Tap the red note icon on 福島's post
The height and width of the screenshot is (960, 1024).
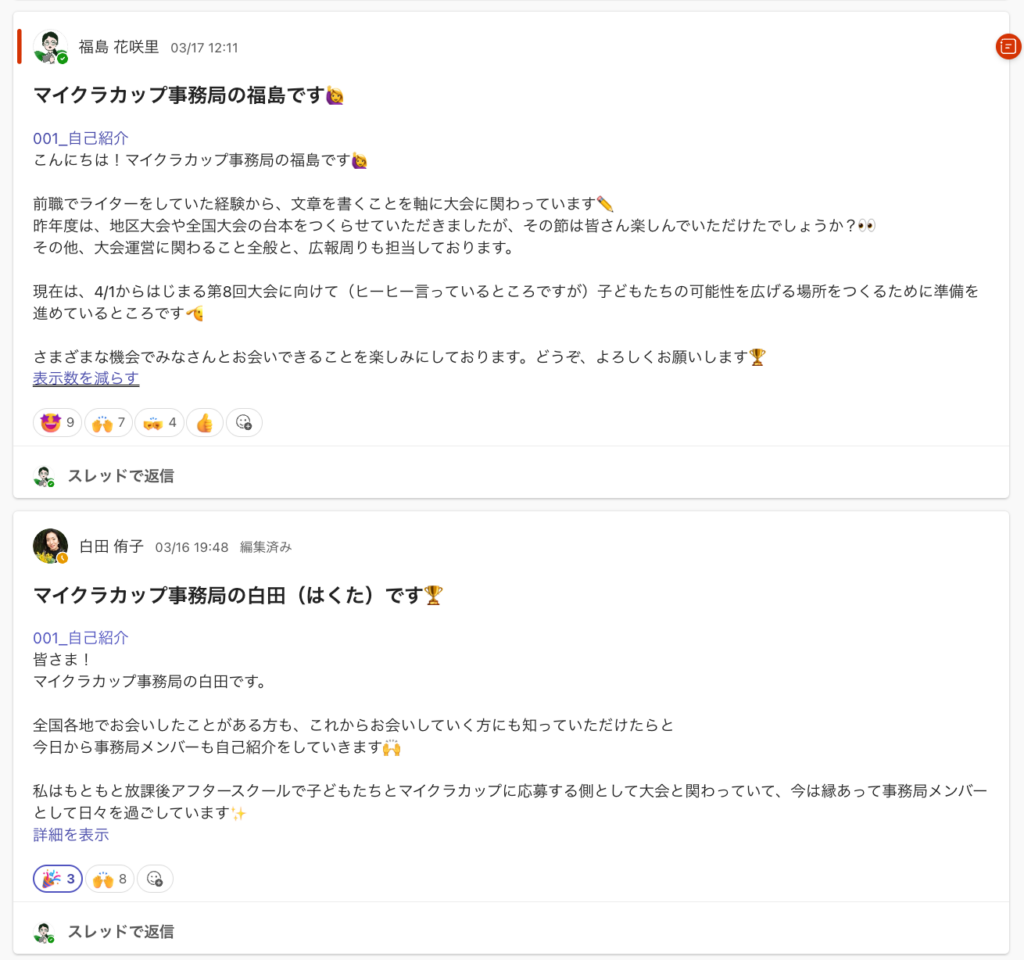click(1008, 46)
